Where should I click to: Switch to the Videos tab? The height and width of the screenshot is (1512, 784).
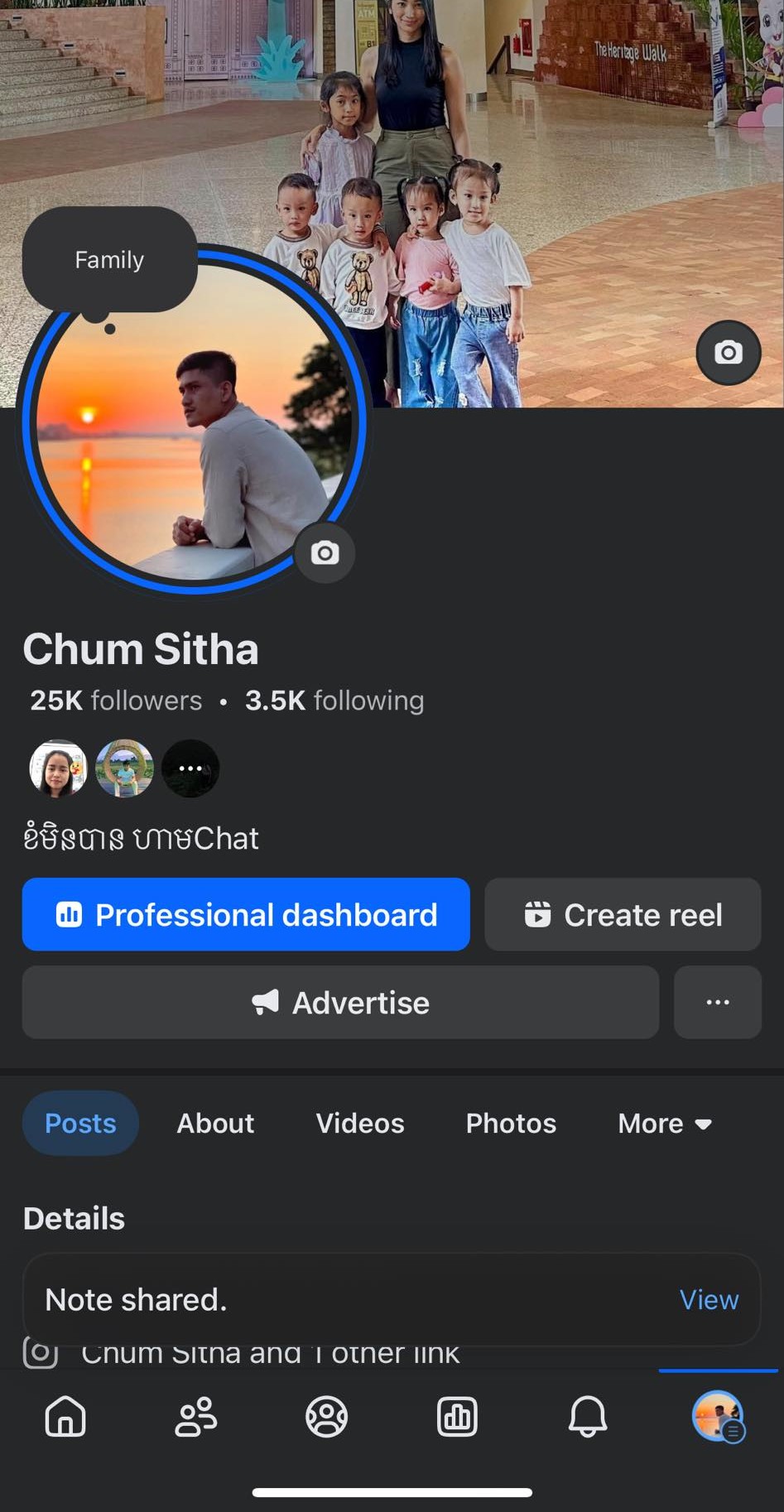(360, 1124)
